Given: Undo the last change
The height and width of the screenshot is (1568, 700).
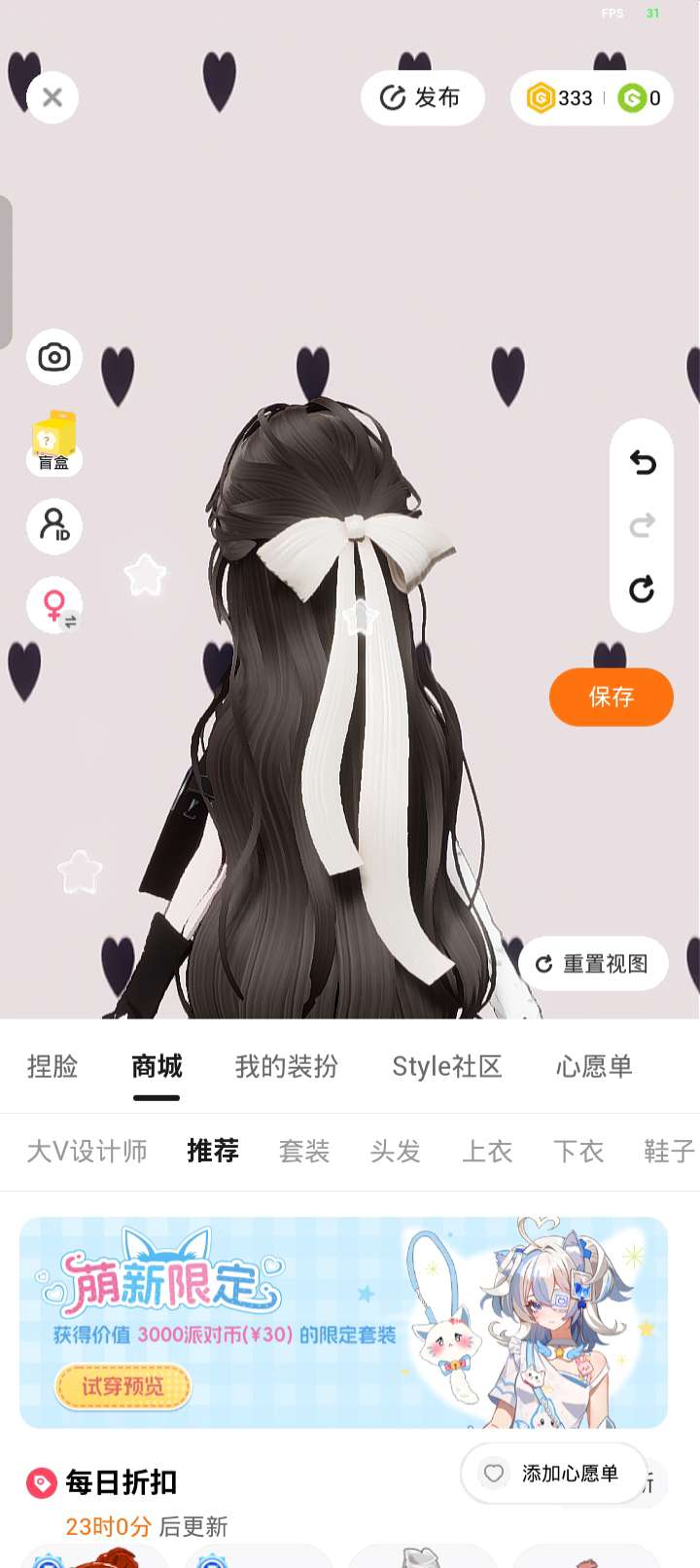Looking at the screenshot, I should 642,462.
